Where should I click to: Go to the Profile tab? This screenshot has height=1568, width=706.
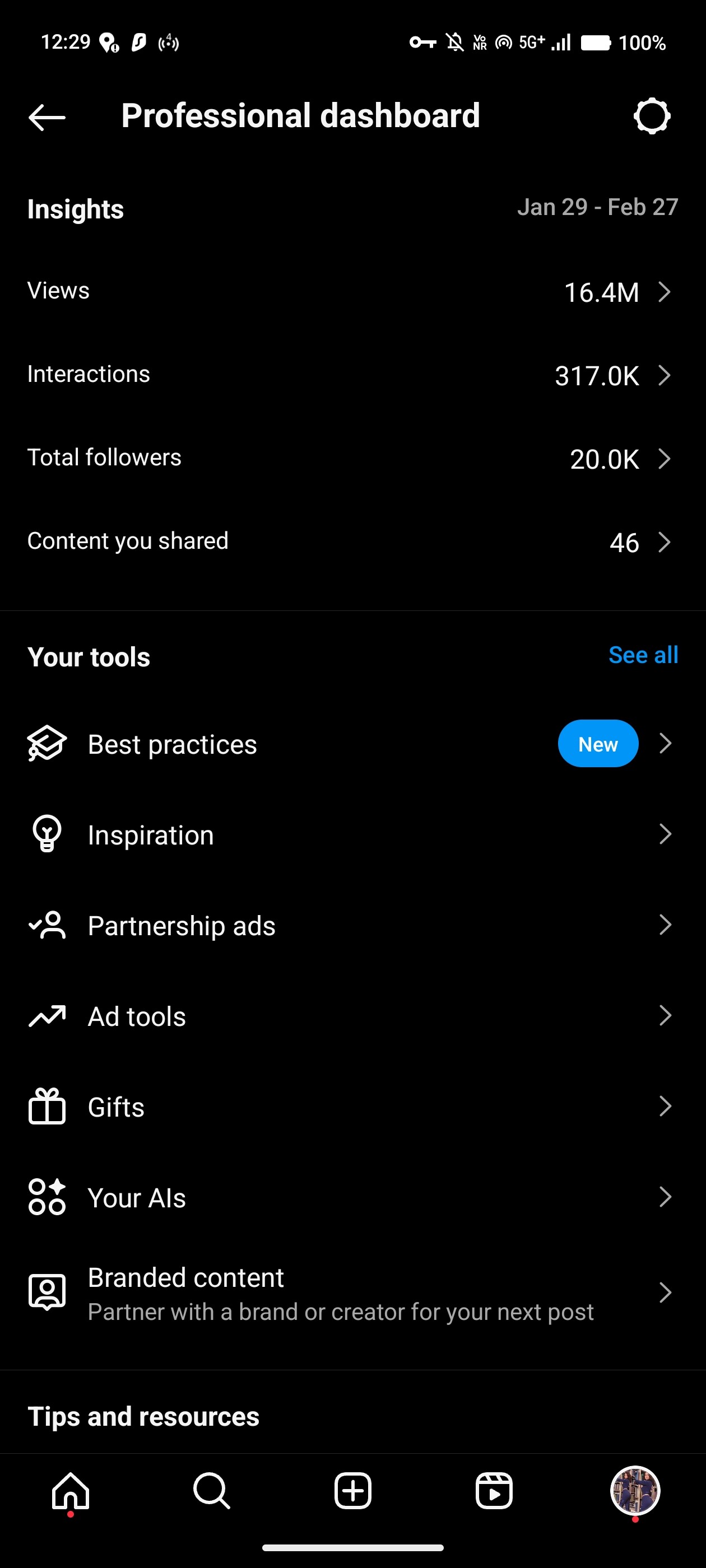(x=635, y=1491)
